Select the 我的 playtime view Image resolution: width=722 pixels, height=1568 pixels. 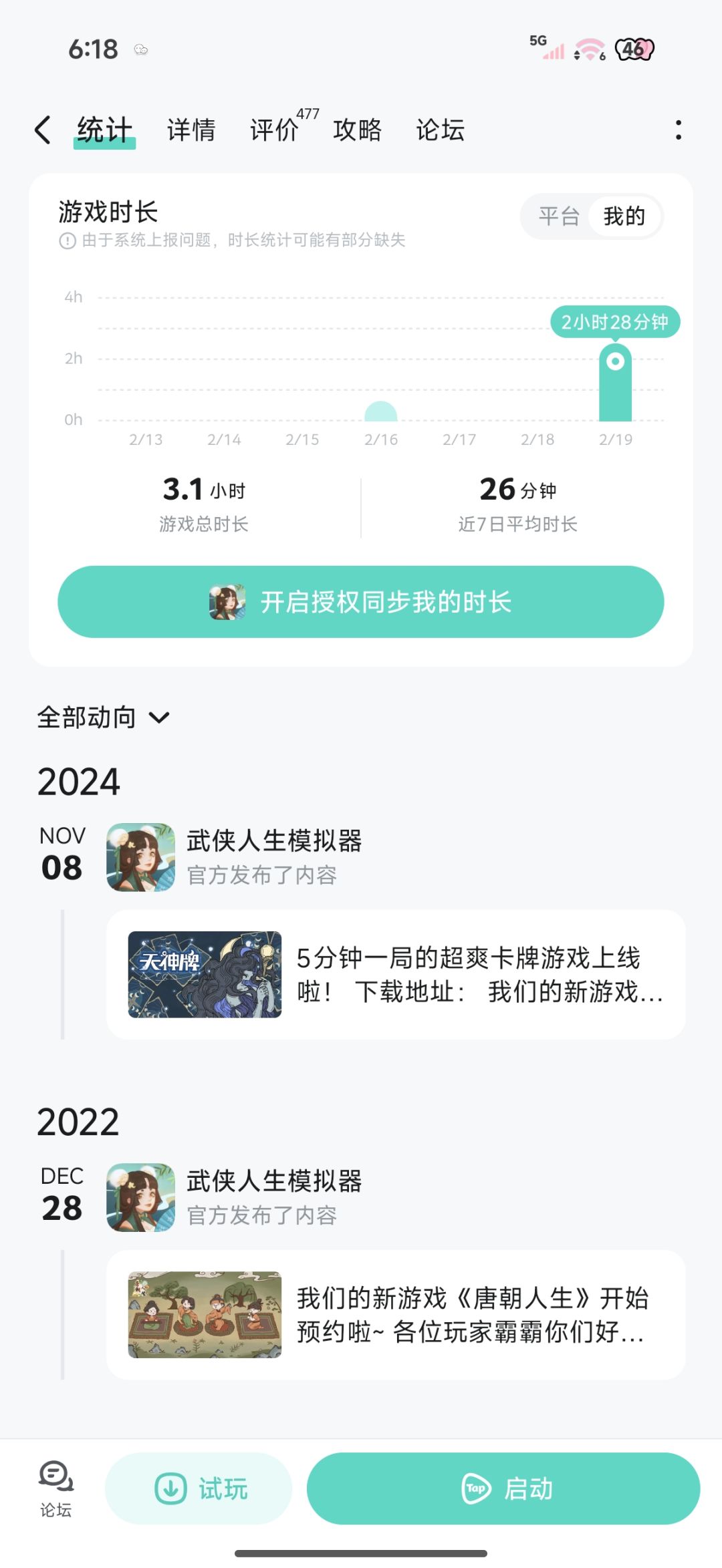point(624,216)
